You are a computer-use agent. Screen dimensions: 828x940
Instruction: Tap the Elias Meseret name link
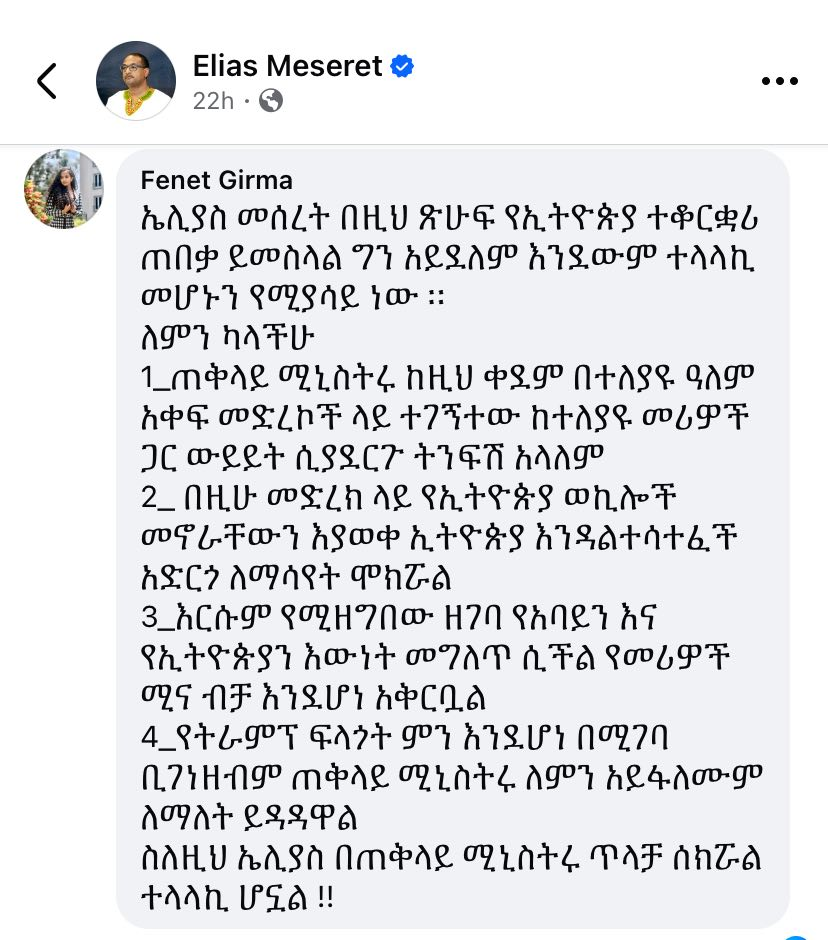[x=287, y=66]
